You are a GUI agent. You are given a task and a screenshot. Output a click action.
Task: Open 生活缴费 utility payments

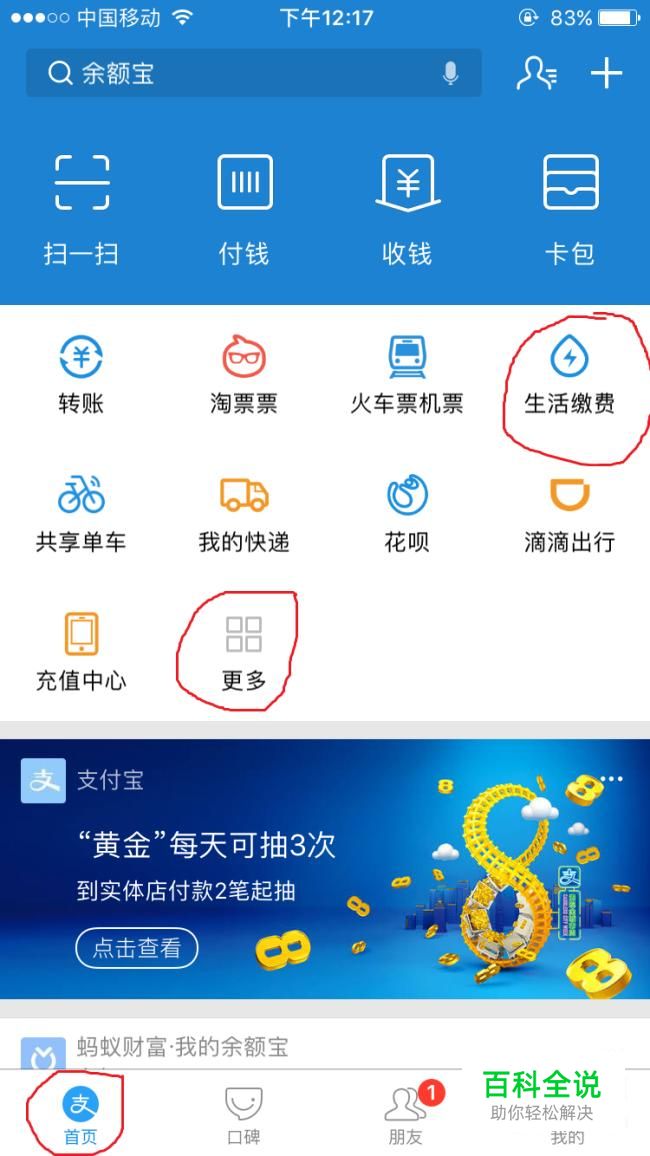(570, 375)
